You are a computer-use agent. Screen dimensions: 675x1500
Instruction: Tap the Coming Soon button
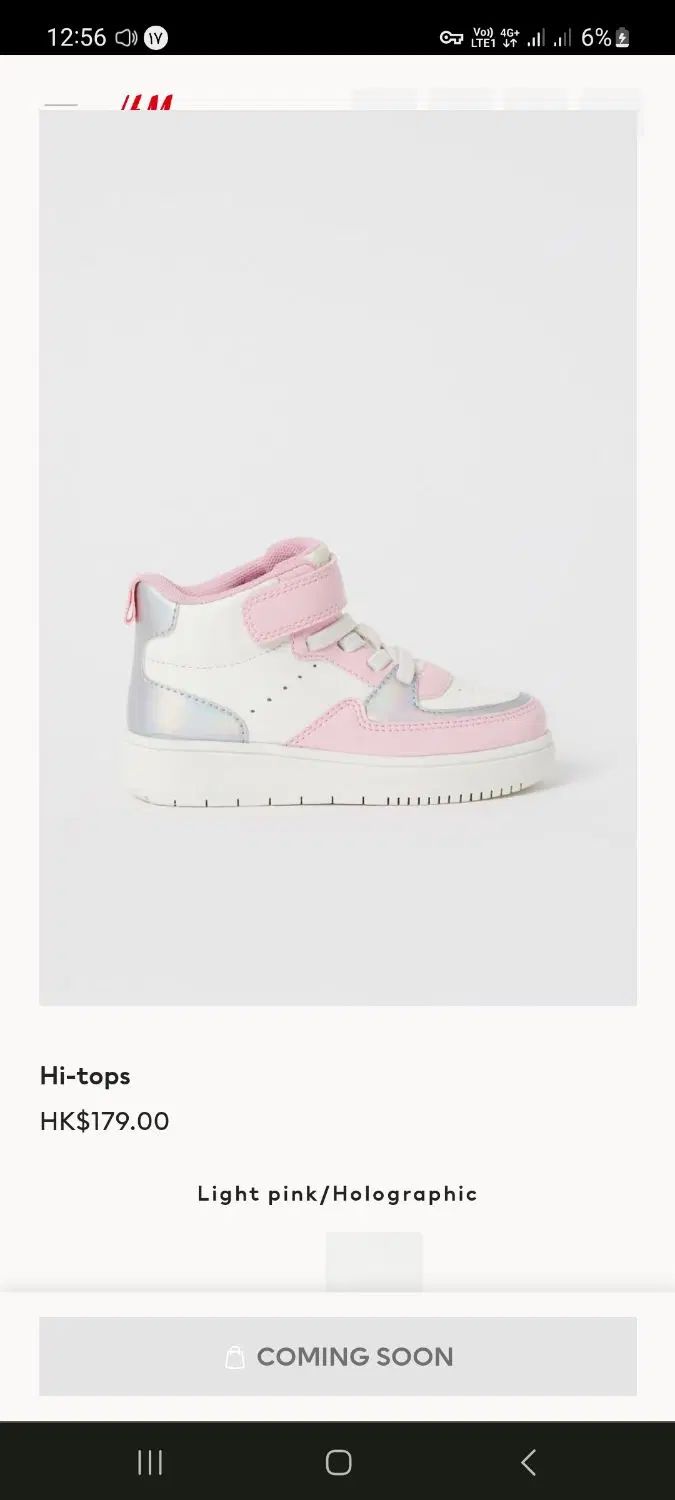(338, 1356)
